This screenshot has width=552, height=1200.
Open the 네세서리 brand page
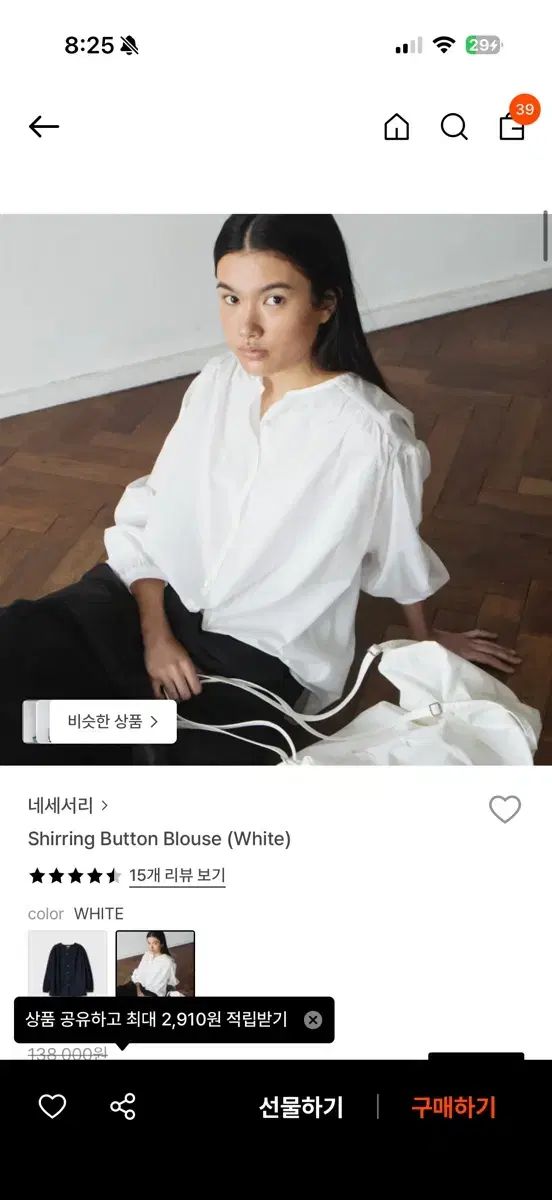[x=68, y=804]
